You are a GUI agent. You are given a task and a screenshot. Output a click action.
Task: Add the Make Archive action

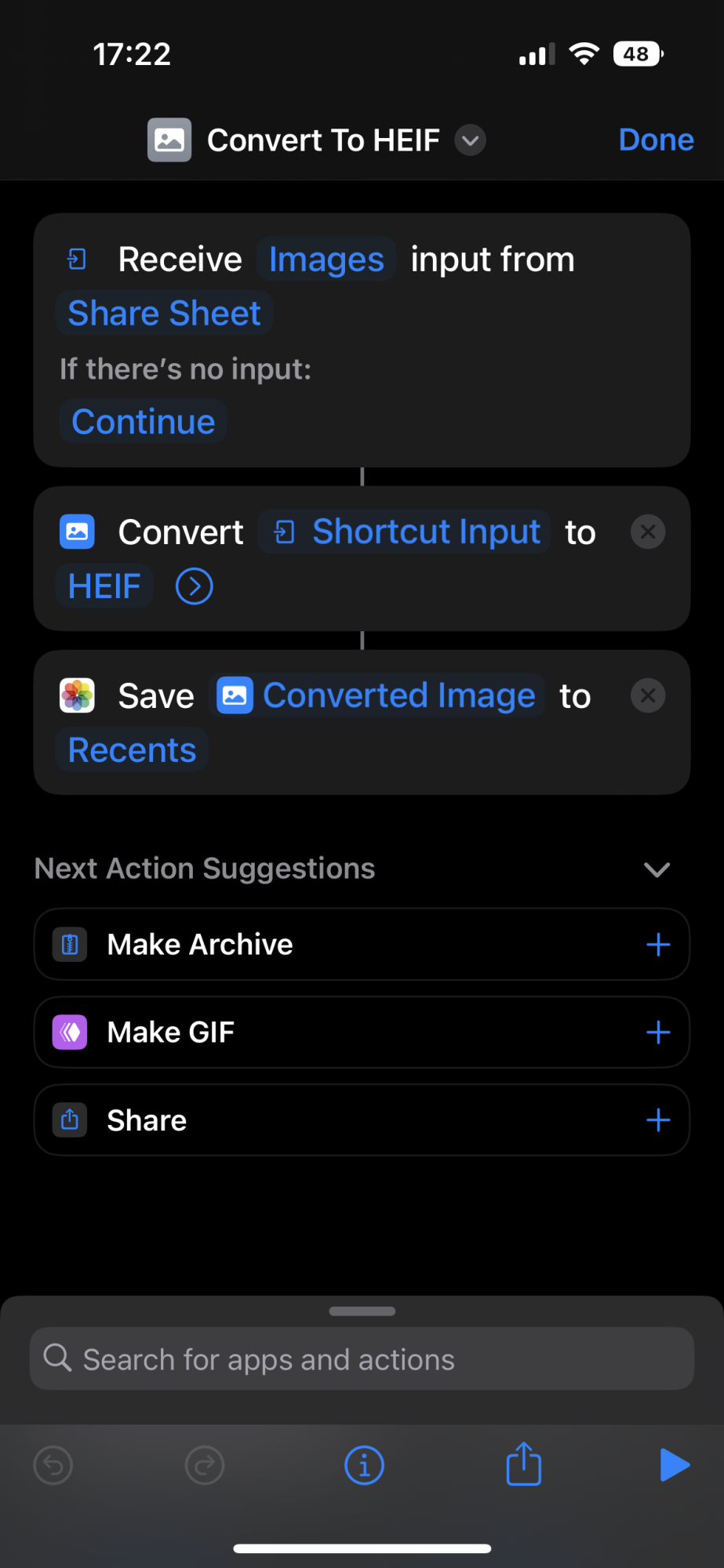pyautogui.click(x=658, y=945)
